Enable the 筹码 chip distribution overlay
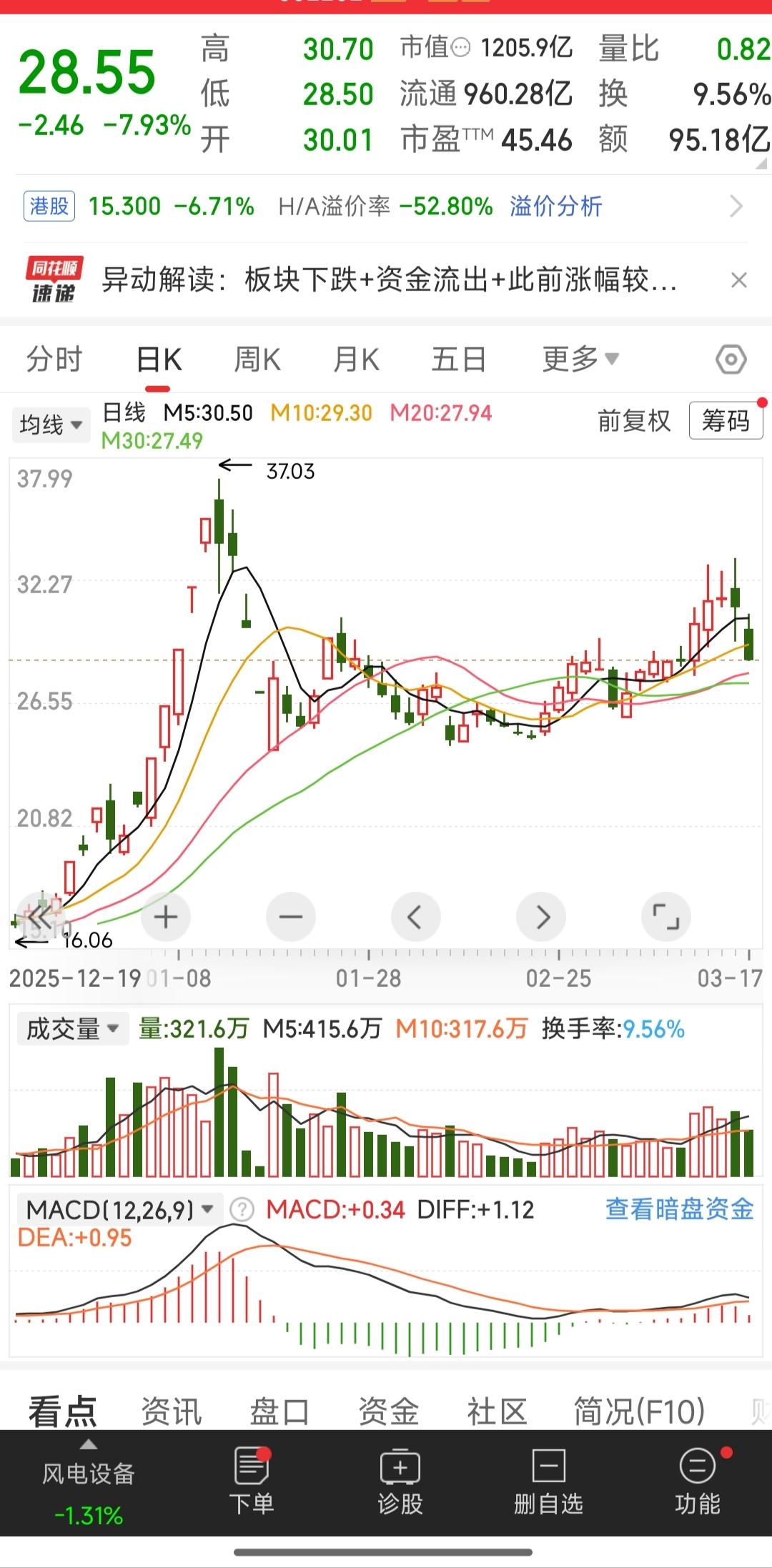Image resolution: width=772 pixels, height=1568 pixels. (725, 422)
